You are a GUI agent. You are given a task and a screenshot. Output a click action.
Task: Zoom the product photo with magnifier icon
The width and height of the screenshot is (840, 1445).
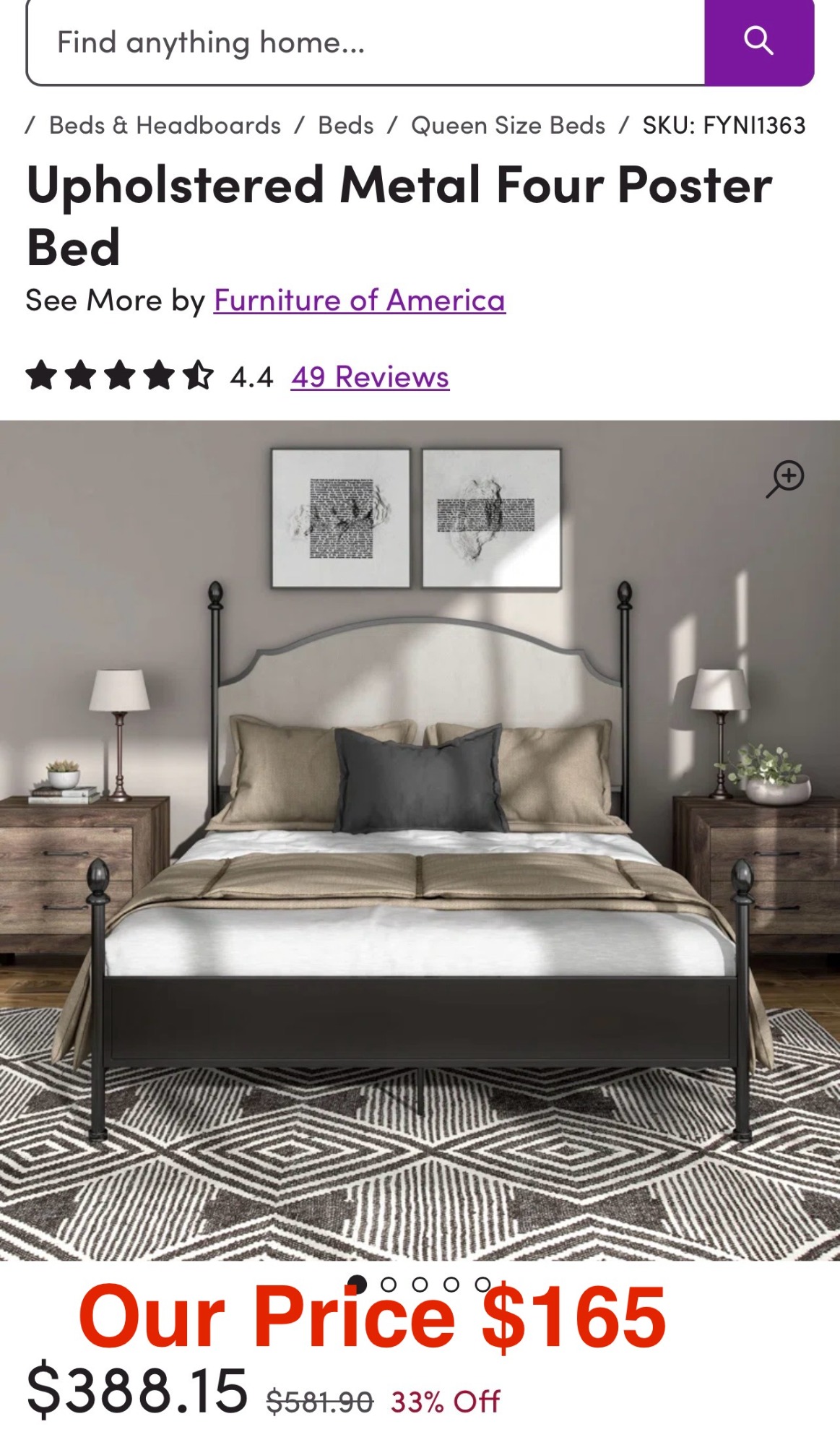tap(785, 478)
